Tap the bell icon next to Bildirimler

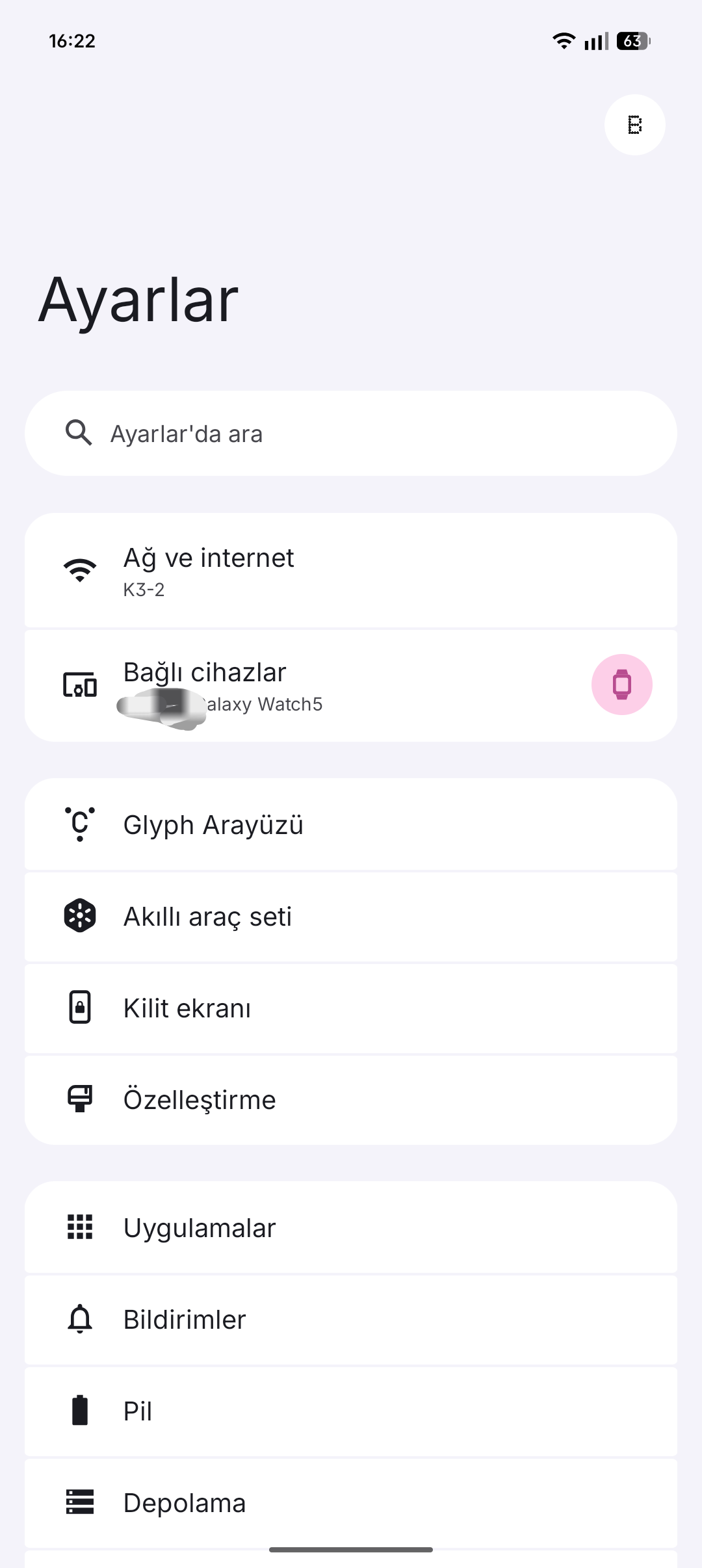[79, 1318]
